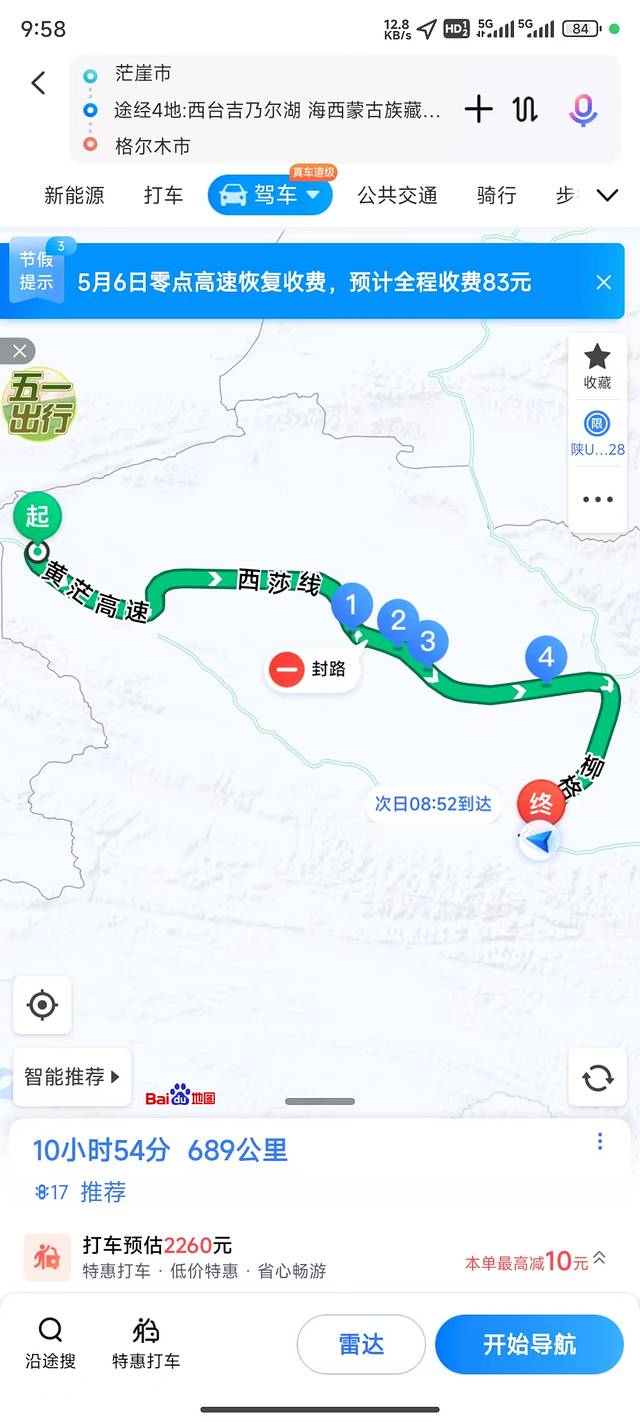Add another waypoint with the plus icon
Screen dimensions: 640x1422
pyautogui.click(x=479, y=109)
